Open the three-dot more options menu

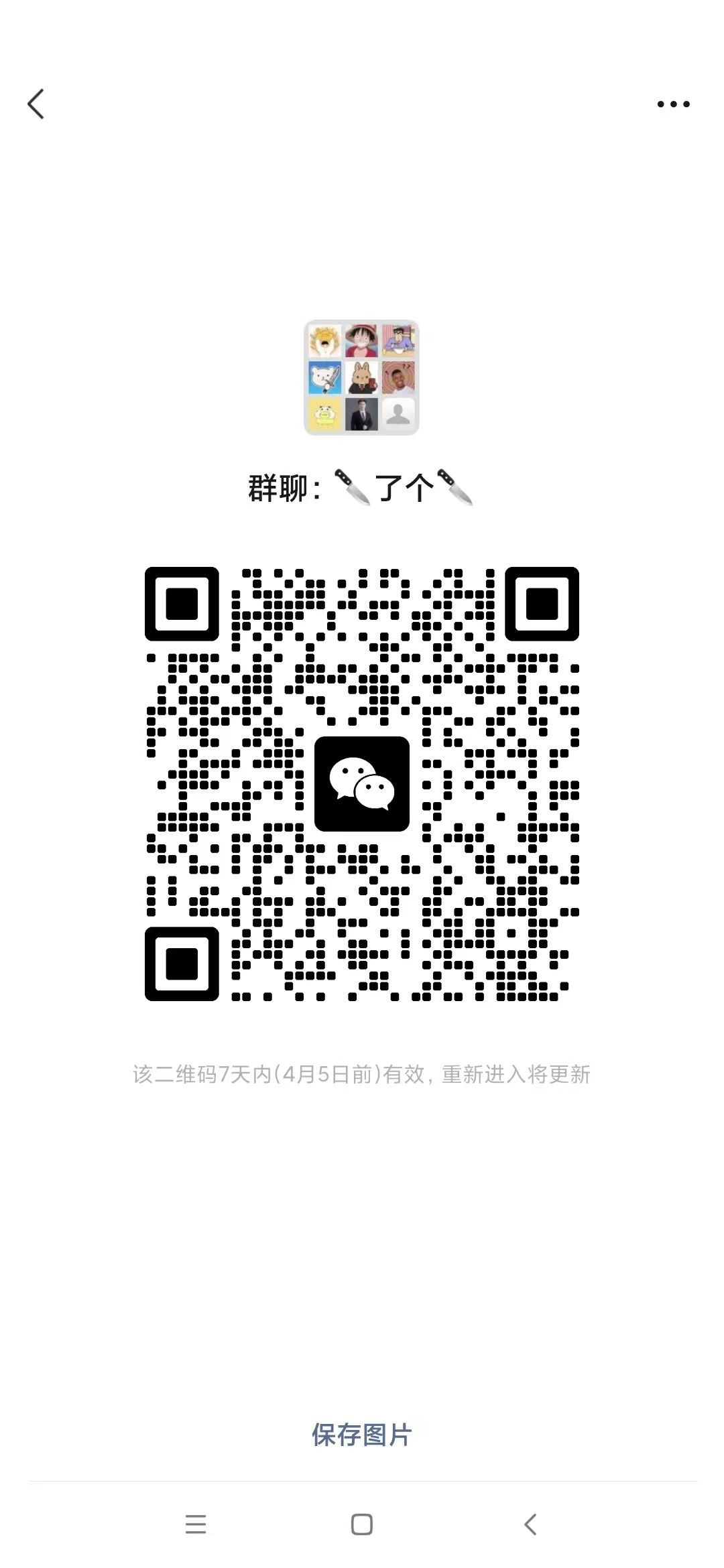(672, 104)
